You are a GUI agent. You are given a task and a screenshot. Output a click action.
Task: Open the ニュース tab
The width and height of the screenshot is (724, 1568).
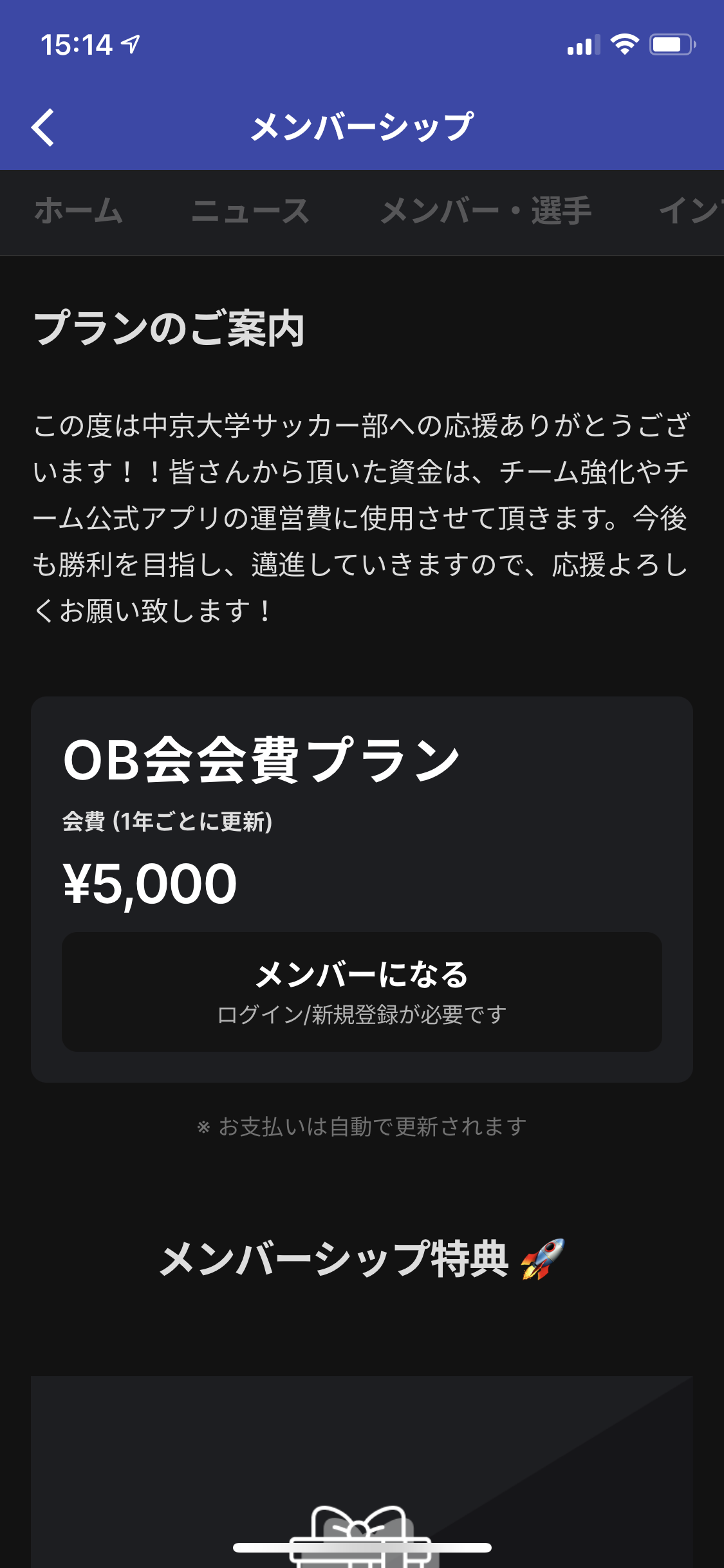tap(250, 212)
